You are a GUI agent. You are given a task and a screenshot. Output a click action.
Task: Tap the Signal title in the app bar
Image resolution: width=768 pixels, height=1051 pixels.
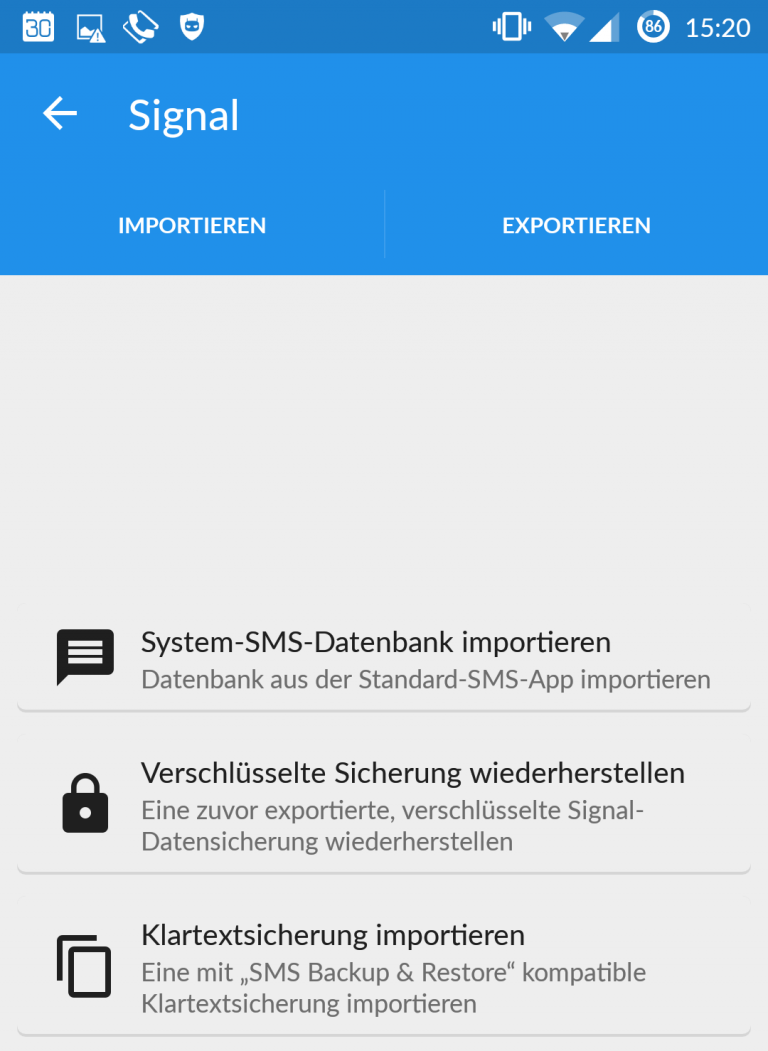click(183, 114)
